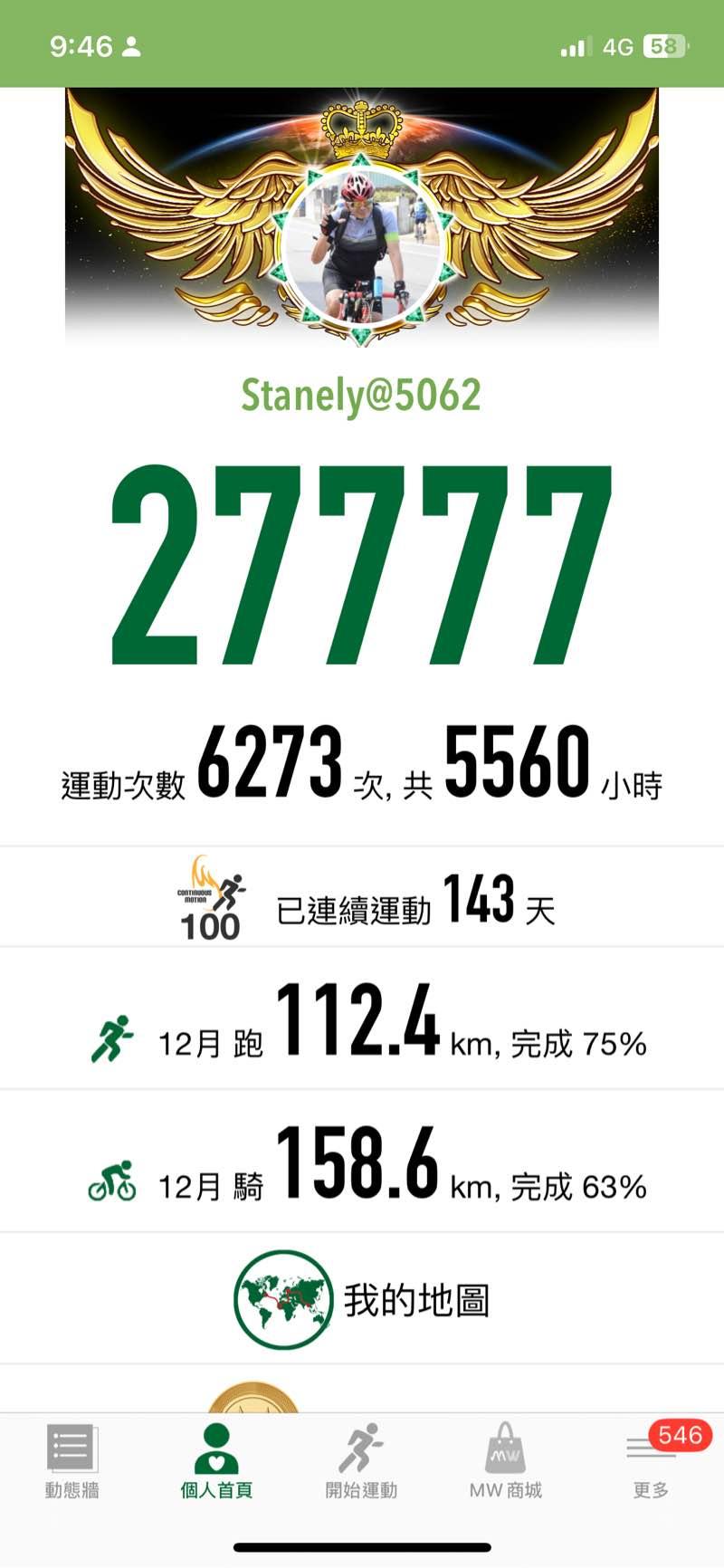The width and height of the screenshot is (724, 1568).
Task: Open the 動態牆 feed tab
Action: click(71, 1461)
